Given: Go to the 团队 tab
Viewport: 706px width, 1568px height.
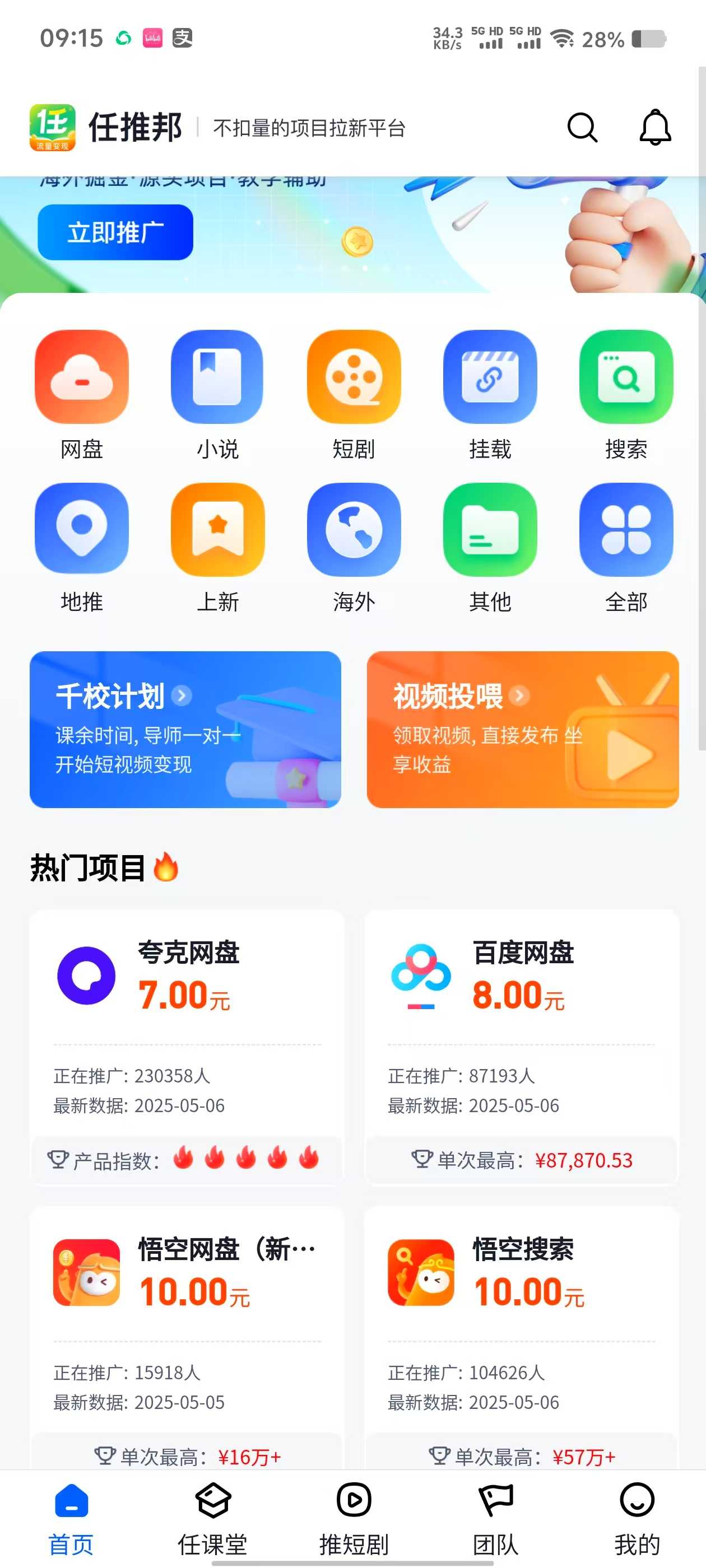Looking at the screenshot, I should [495, 1518].
